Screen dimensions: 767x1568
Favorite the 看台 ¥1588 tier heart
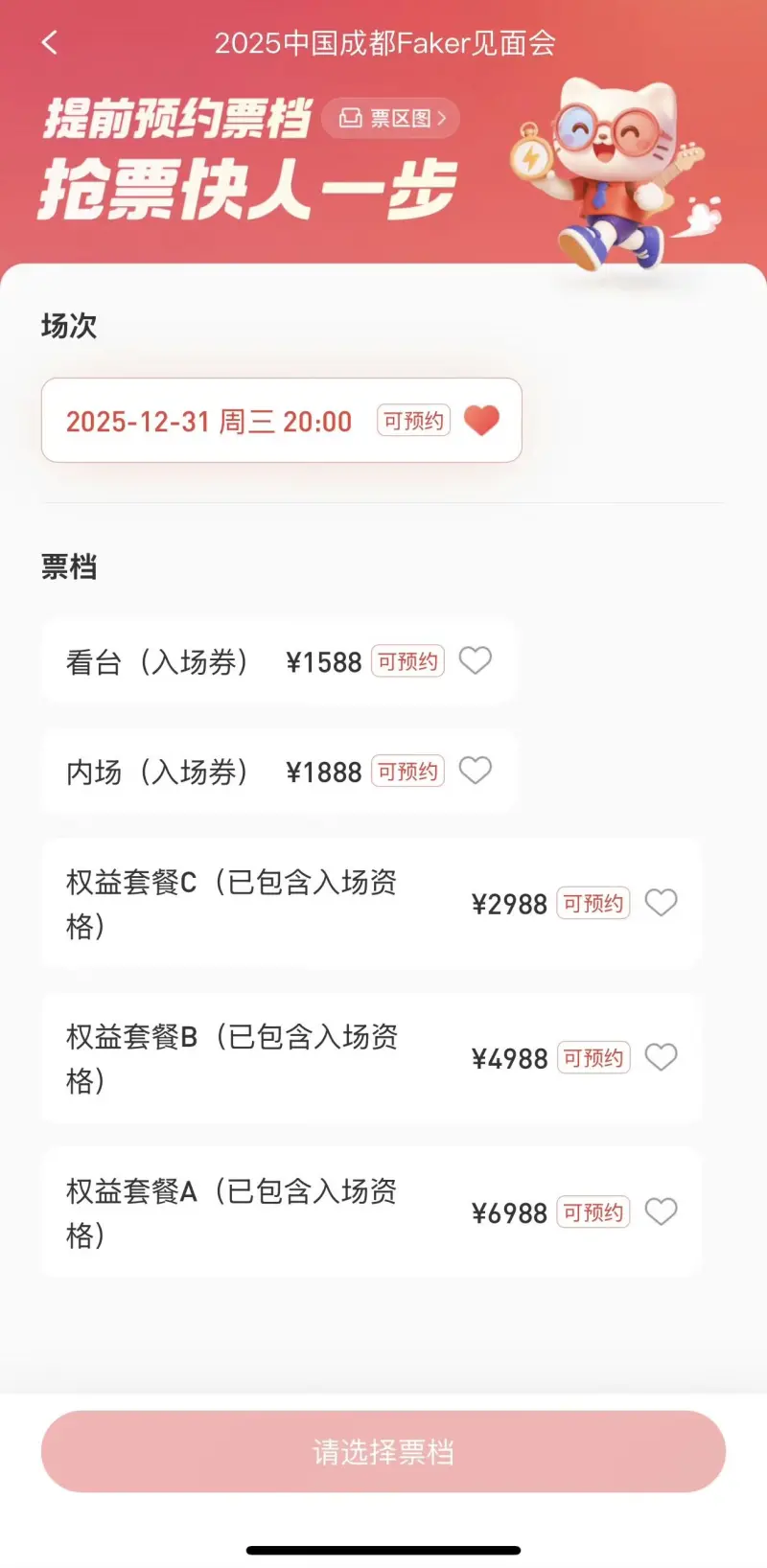pyautogui.click(x=476, y=660)
